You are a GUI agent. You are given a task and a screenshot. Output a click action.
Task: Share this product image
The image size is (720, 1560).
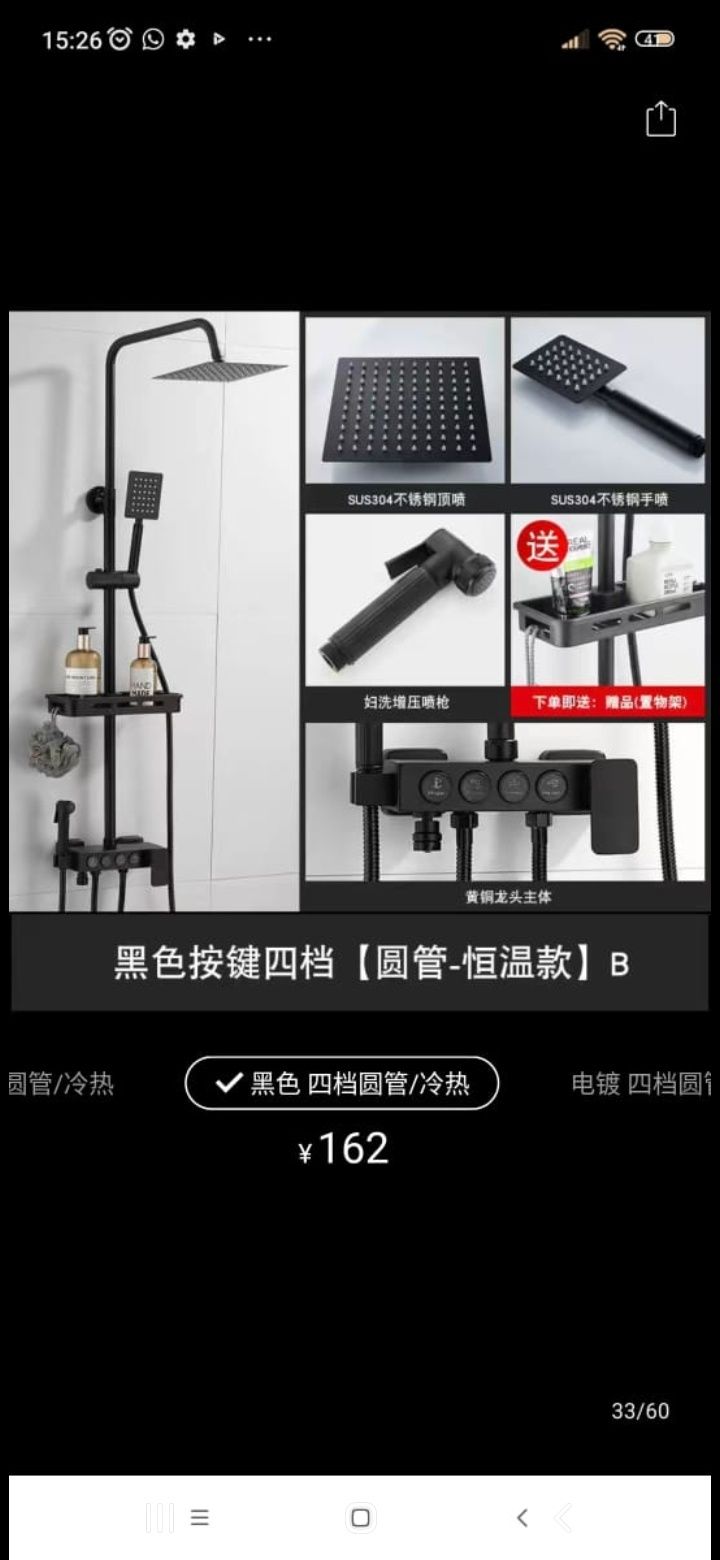pos(661,119)
